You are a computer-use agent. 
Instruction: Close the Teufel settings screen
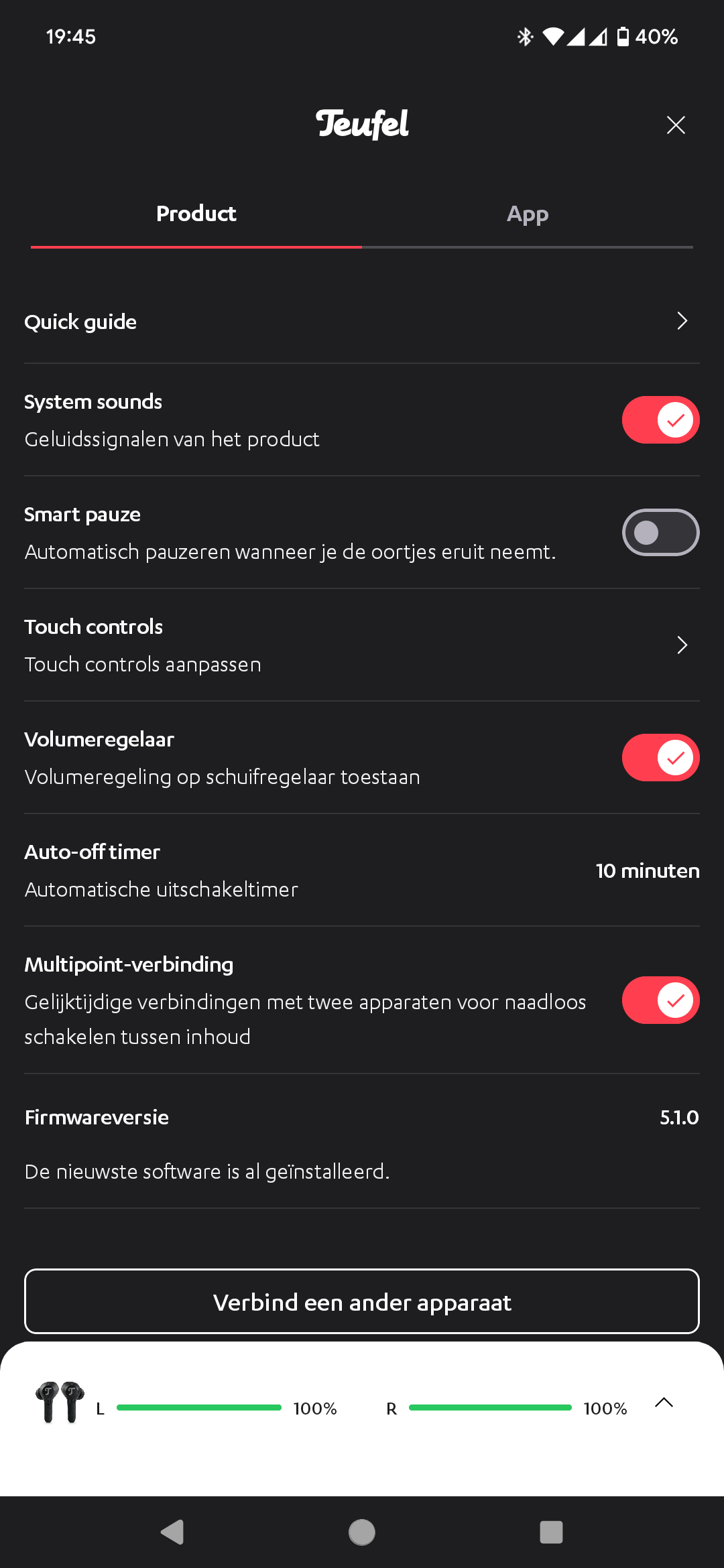676,125
